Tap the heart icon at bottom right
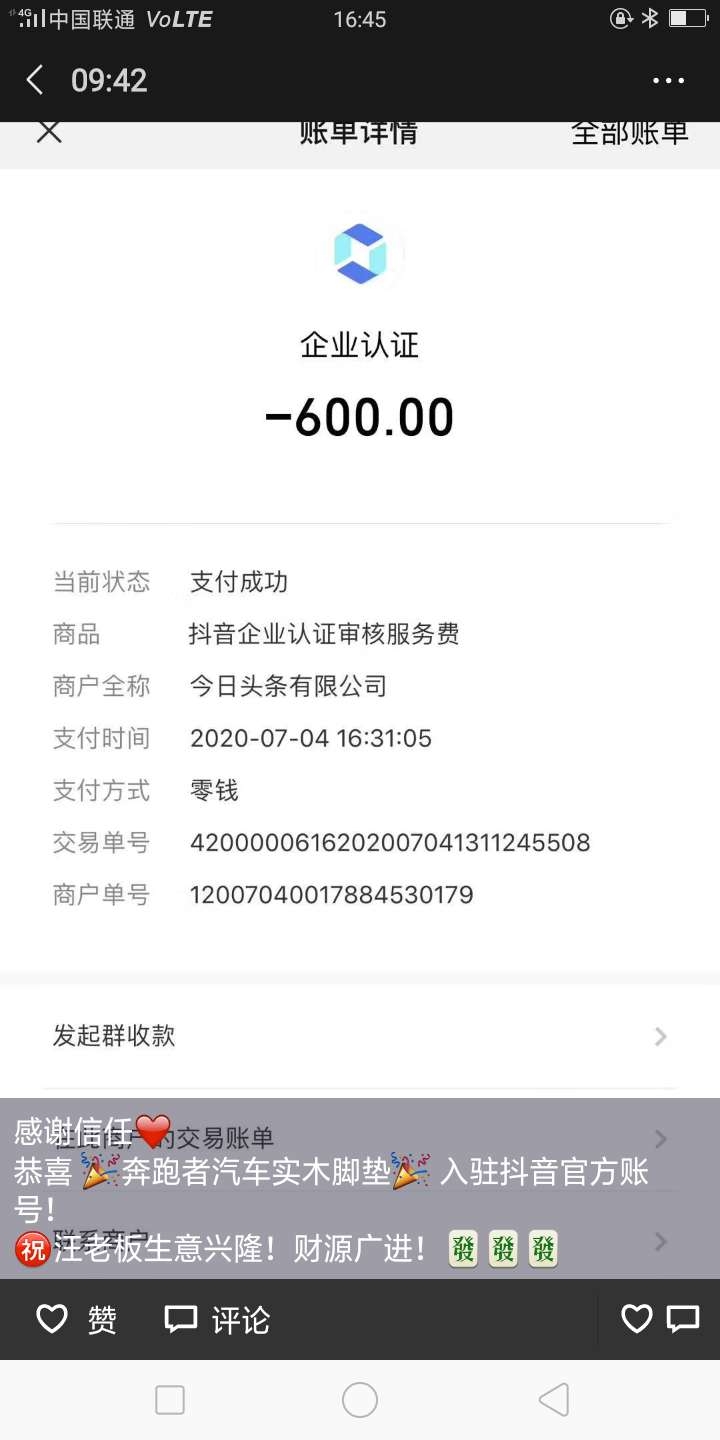The width and height of the screenshot is (720, 1440). coord(637,1320)
